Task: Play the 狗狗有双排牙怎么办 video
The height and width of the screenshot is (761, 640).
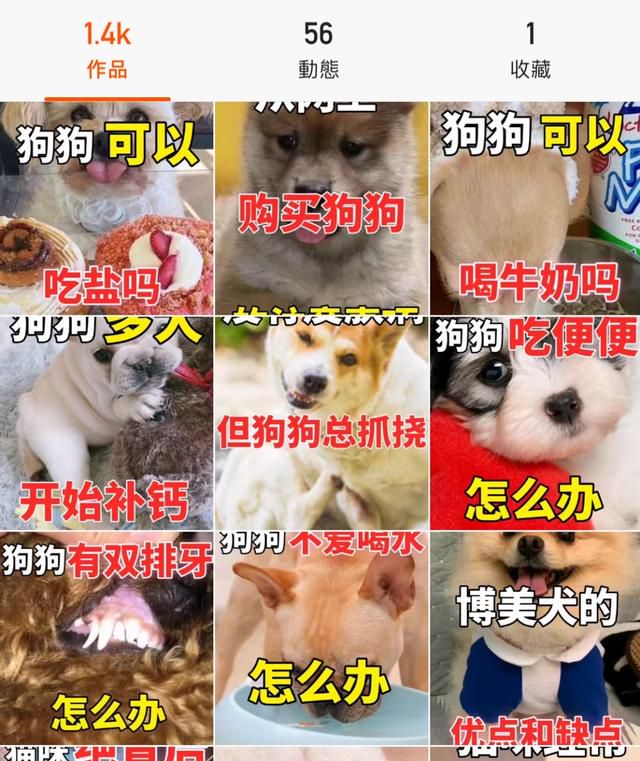Action: 106,638
